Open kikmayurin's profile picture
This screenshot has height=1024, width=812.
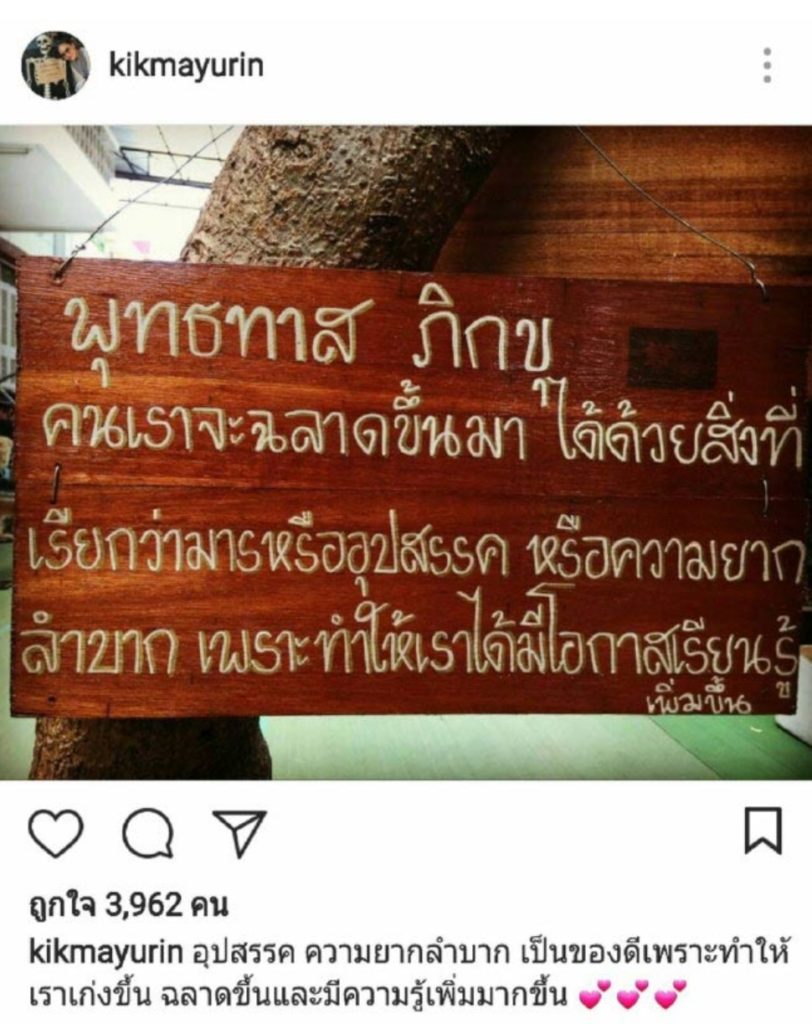(55, 65)
